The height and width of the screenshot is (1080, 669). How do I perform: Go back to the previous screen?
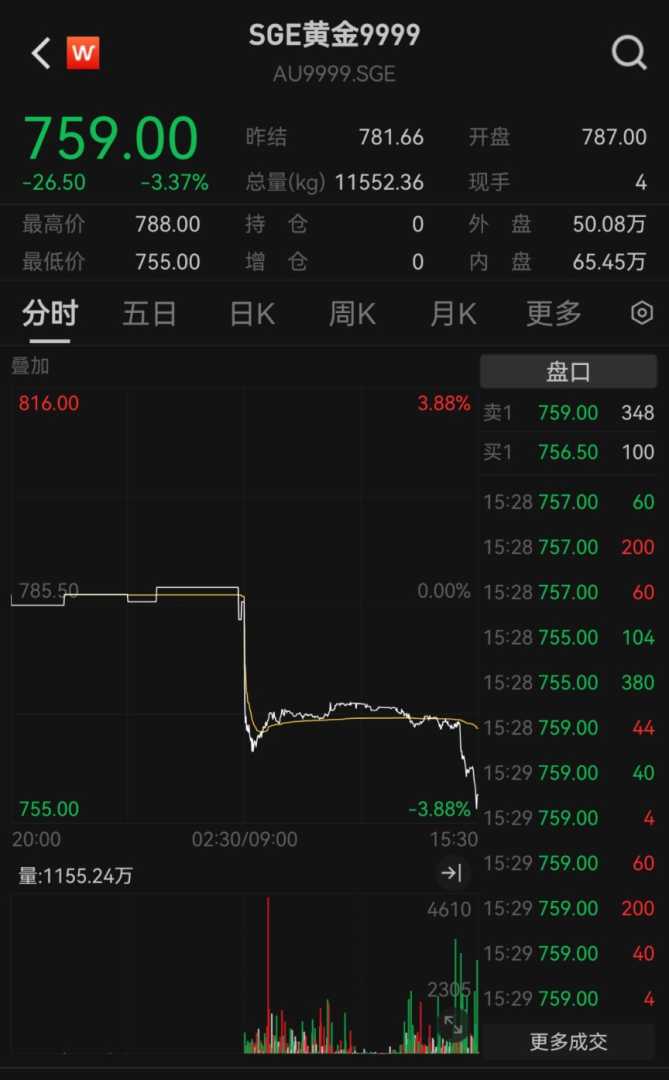[x=40, y=54]
